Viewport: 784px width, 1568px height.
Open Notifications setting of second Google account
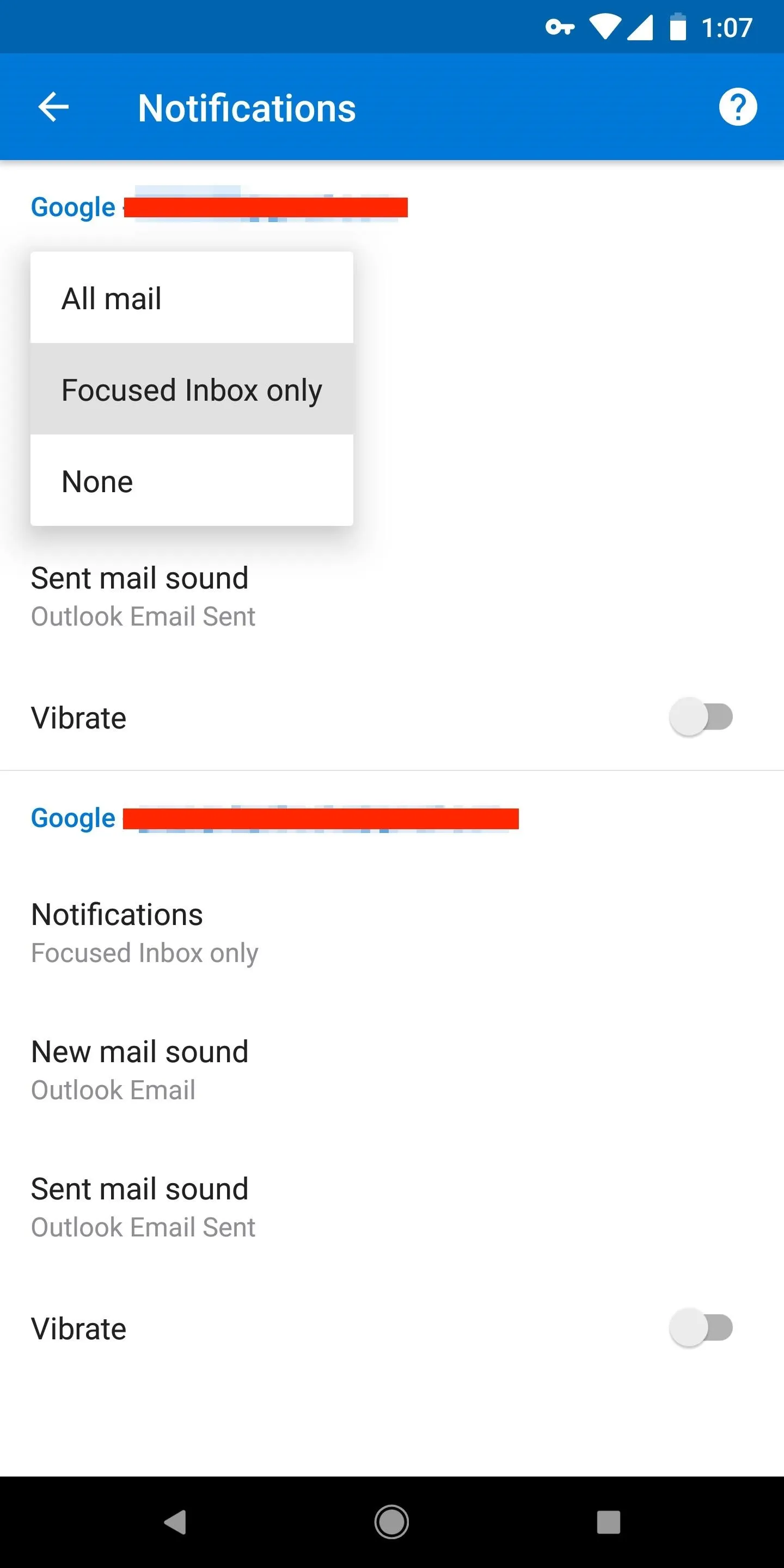coord(392,933)
